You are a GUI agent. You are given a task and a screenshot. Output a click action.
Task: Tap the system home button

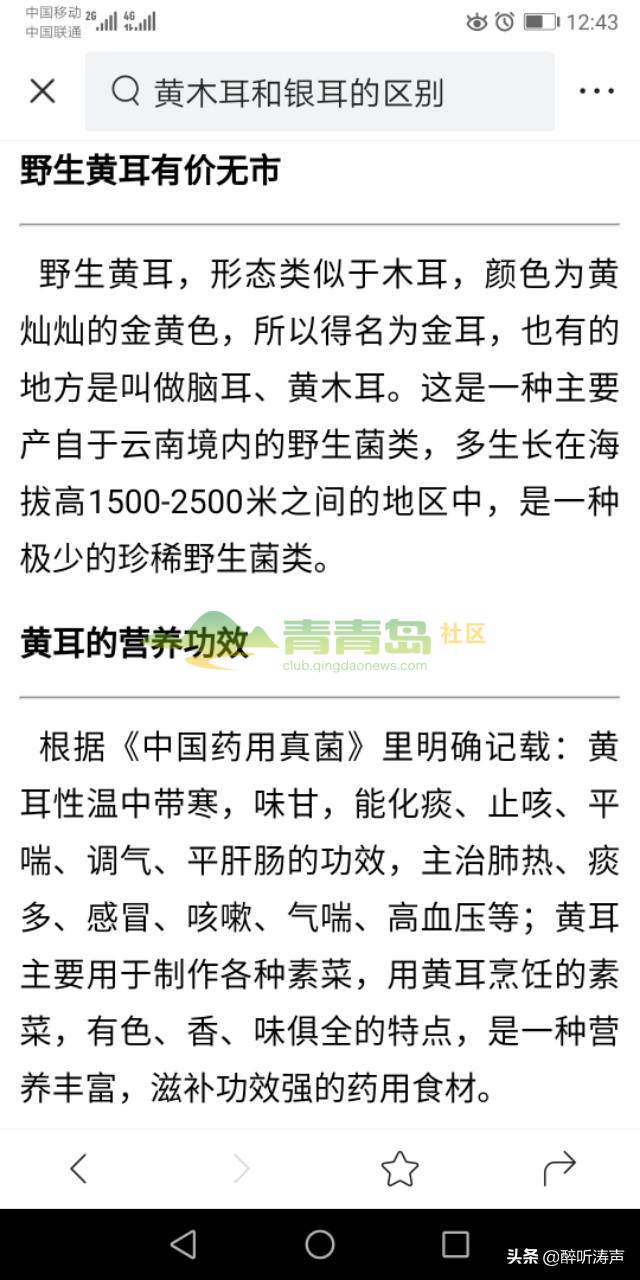click(x=320, y=1244)
